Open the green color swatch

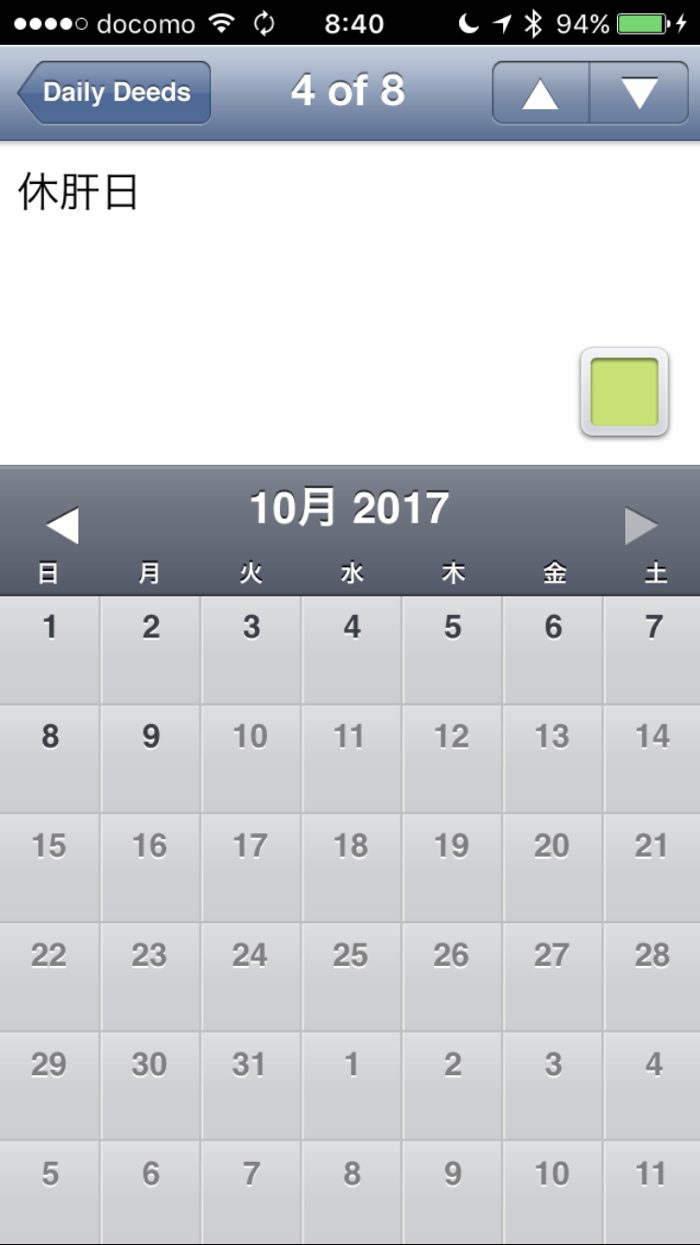[x=624, y=392]
